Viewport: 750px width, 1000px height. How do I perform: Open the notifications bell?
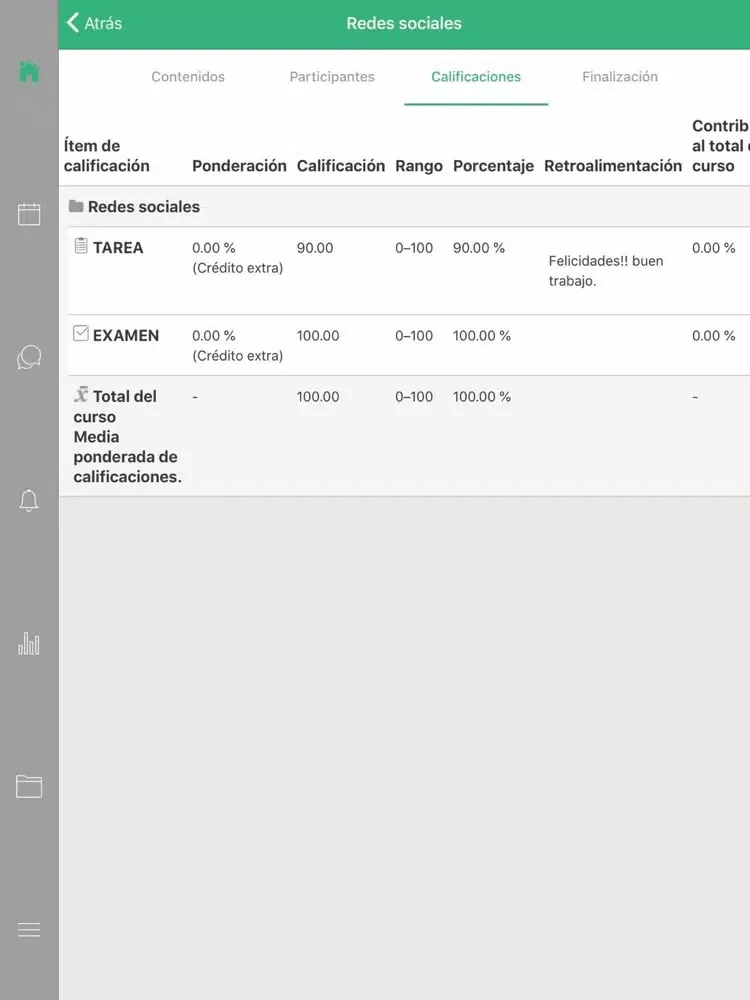pos(29,501)
